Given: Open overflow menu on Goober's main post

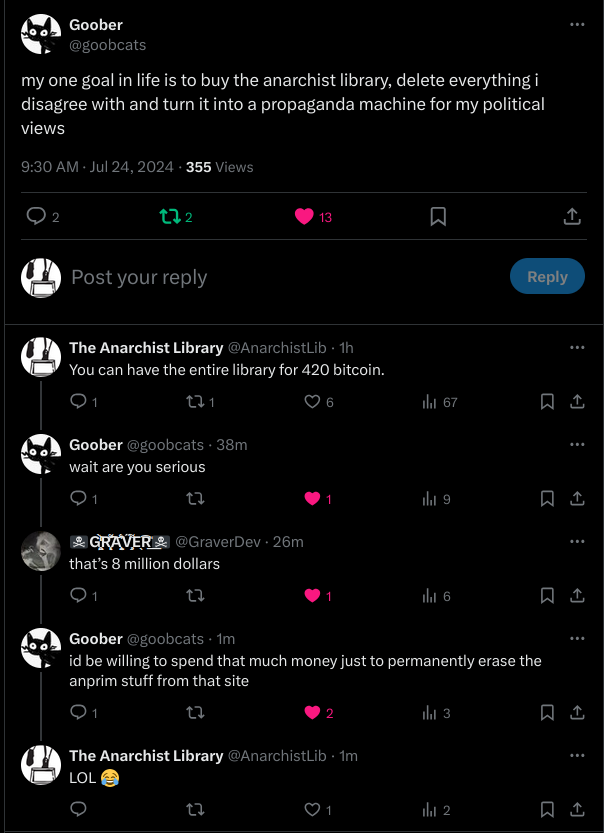Looking at the screenshot, I should click(x=577, y=24).
